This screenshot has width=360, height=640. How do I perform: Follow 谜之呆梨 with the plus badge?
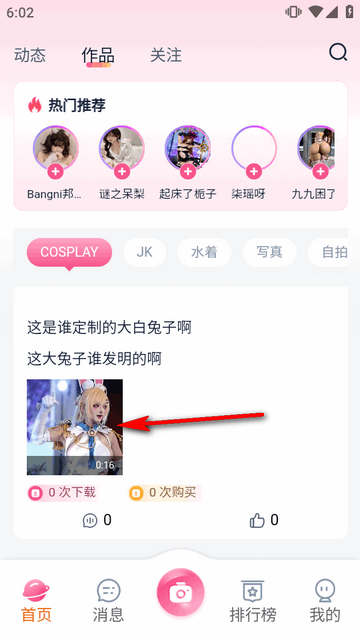point(121,171)
